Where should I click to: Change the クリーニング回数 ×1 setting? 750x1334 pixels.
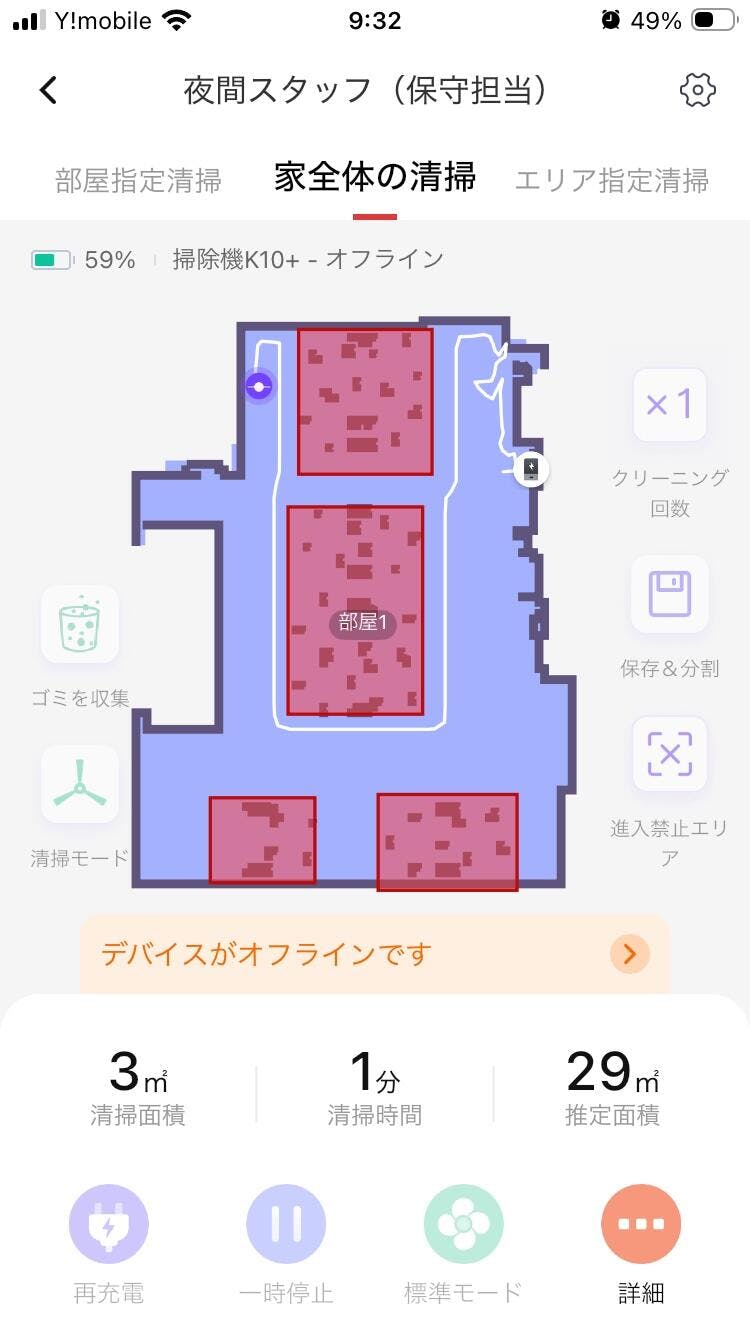669,405
